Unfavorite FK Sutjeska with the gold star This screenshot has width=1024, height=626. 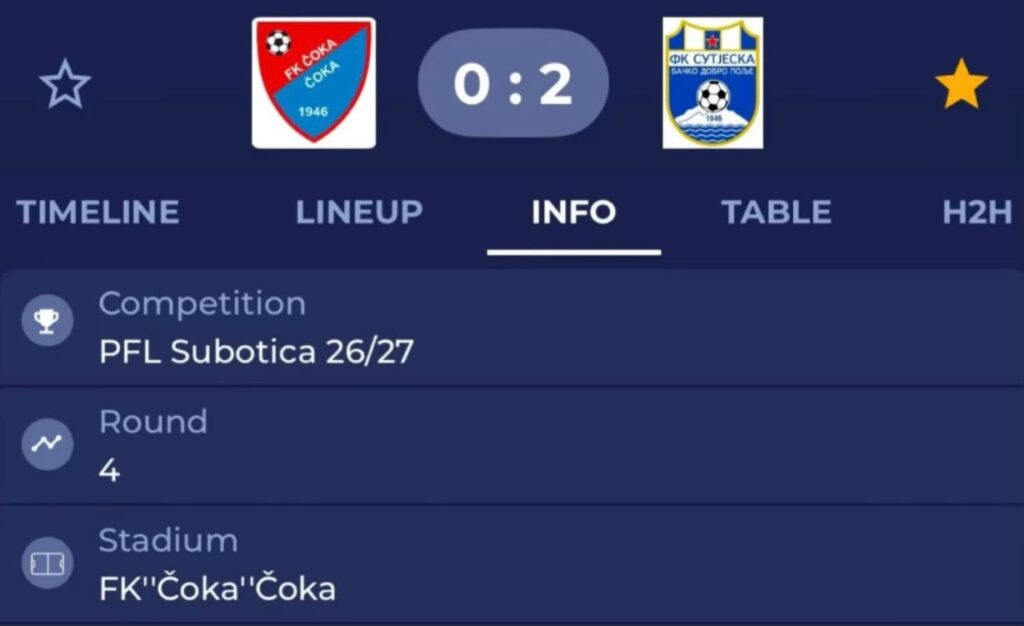961,84
